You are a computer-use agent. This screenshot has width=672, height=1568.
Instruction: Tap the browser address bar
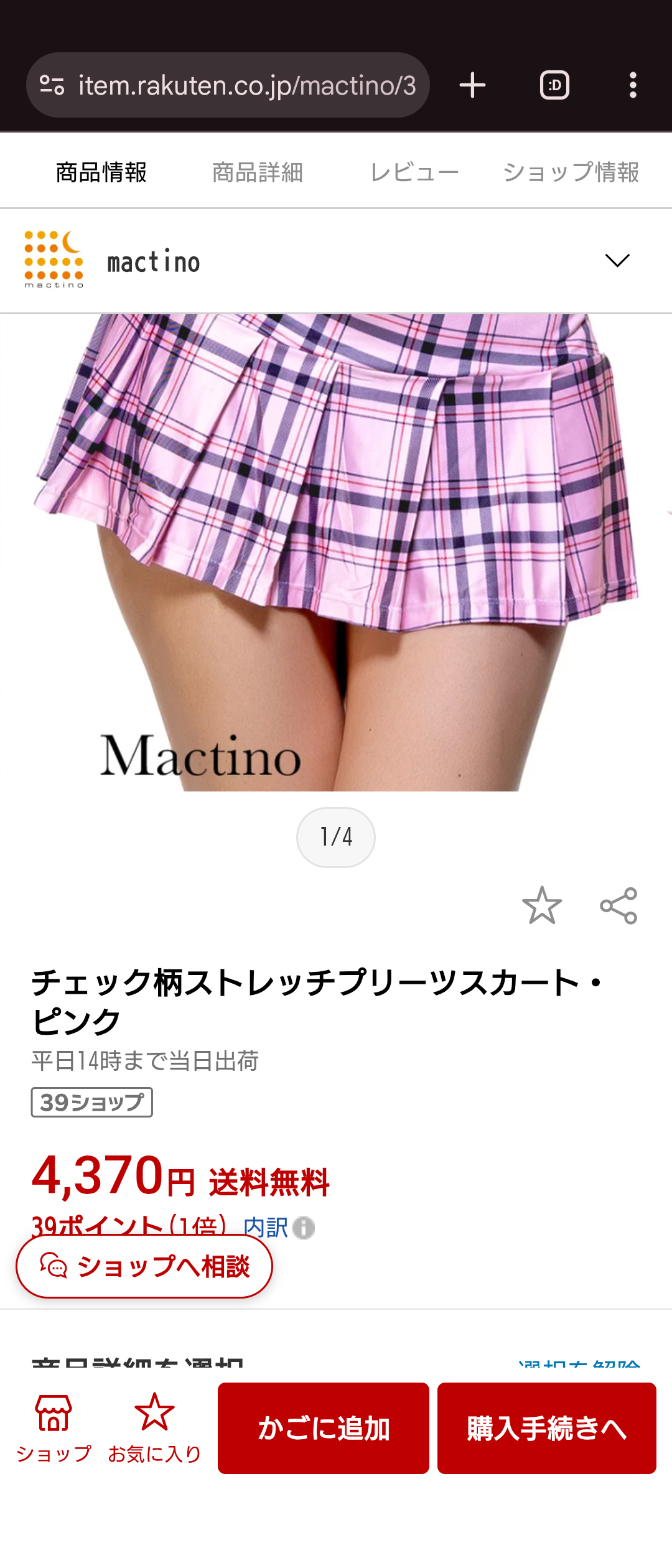[246, 85]
